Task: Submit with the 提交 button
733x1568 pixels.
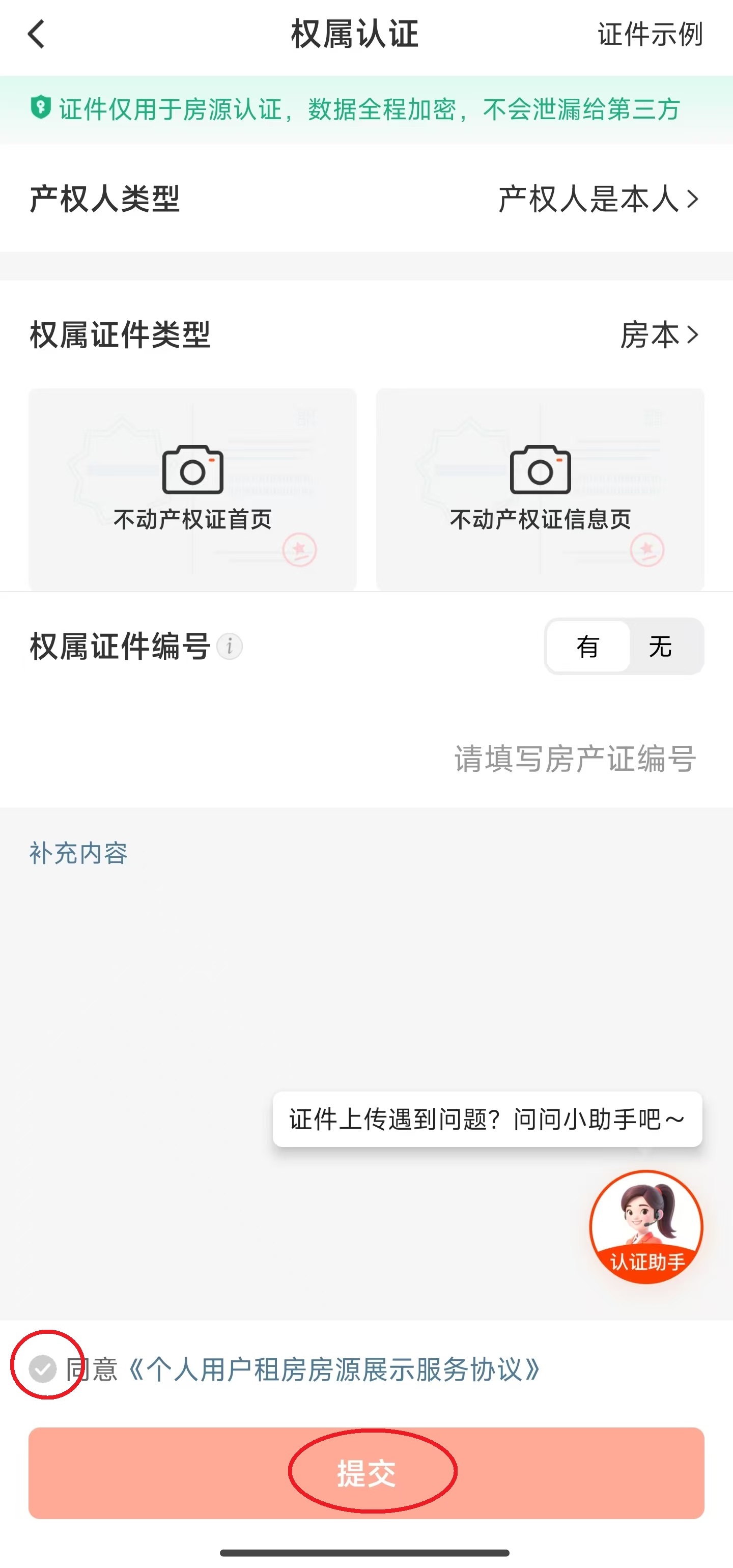Action: [x=366, y=1473]
